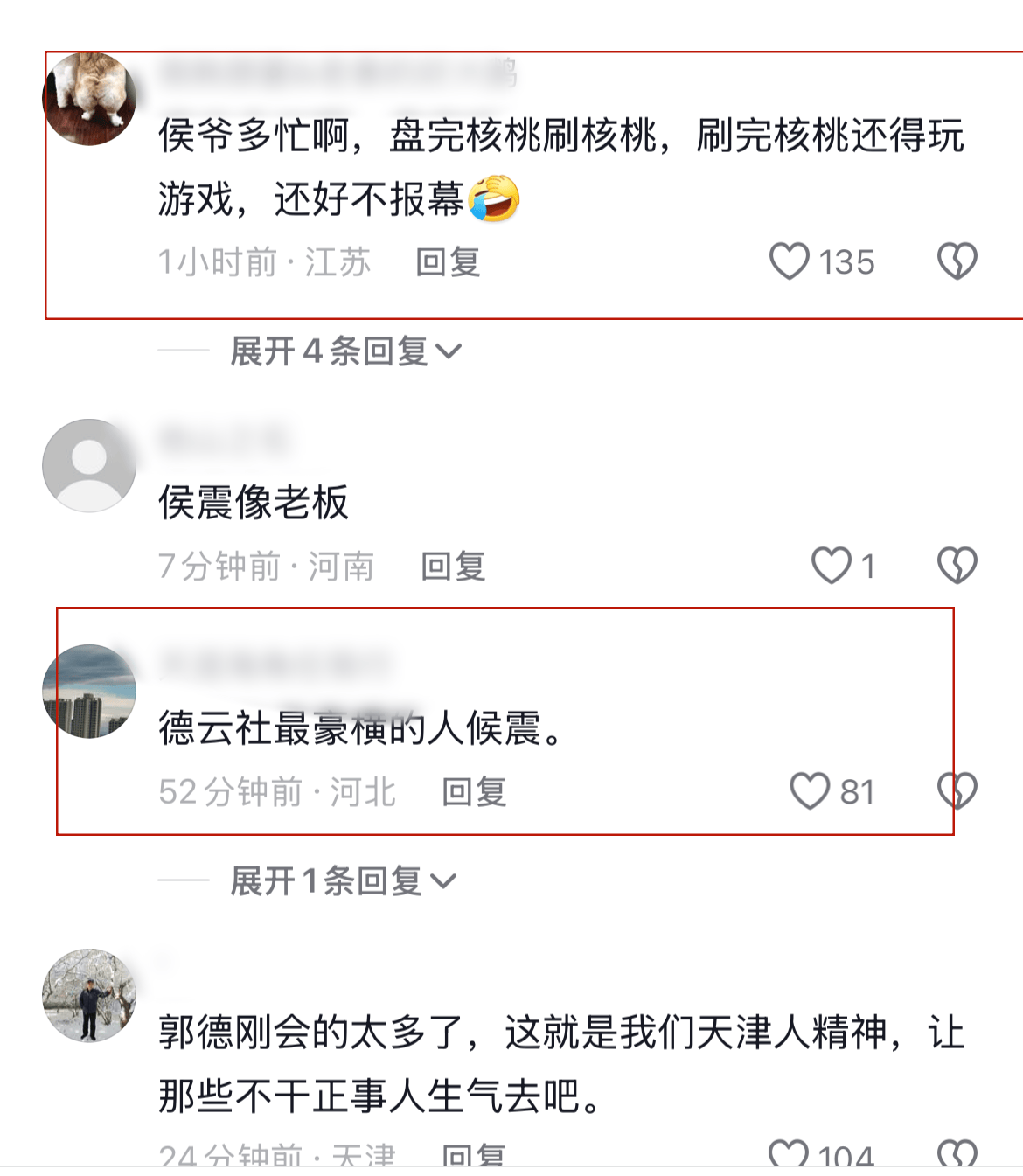1023x1176 pixels.
Task: Like the 郭德刚会的太多了 comment from 天津
Action: click(789, 1154)
